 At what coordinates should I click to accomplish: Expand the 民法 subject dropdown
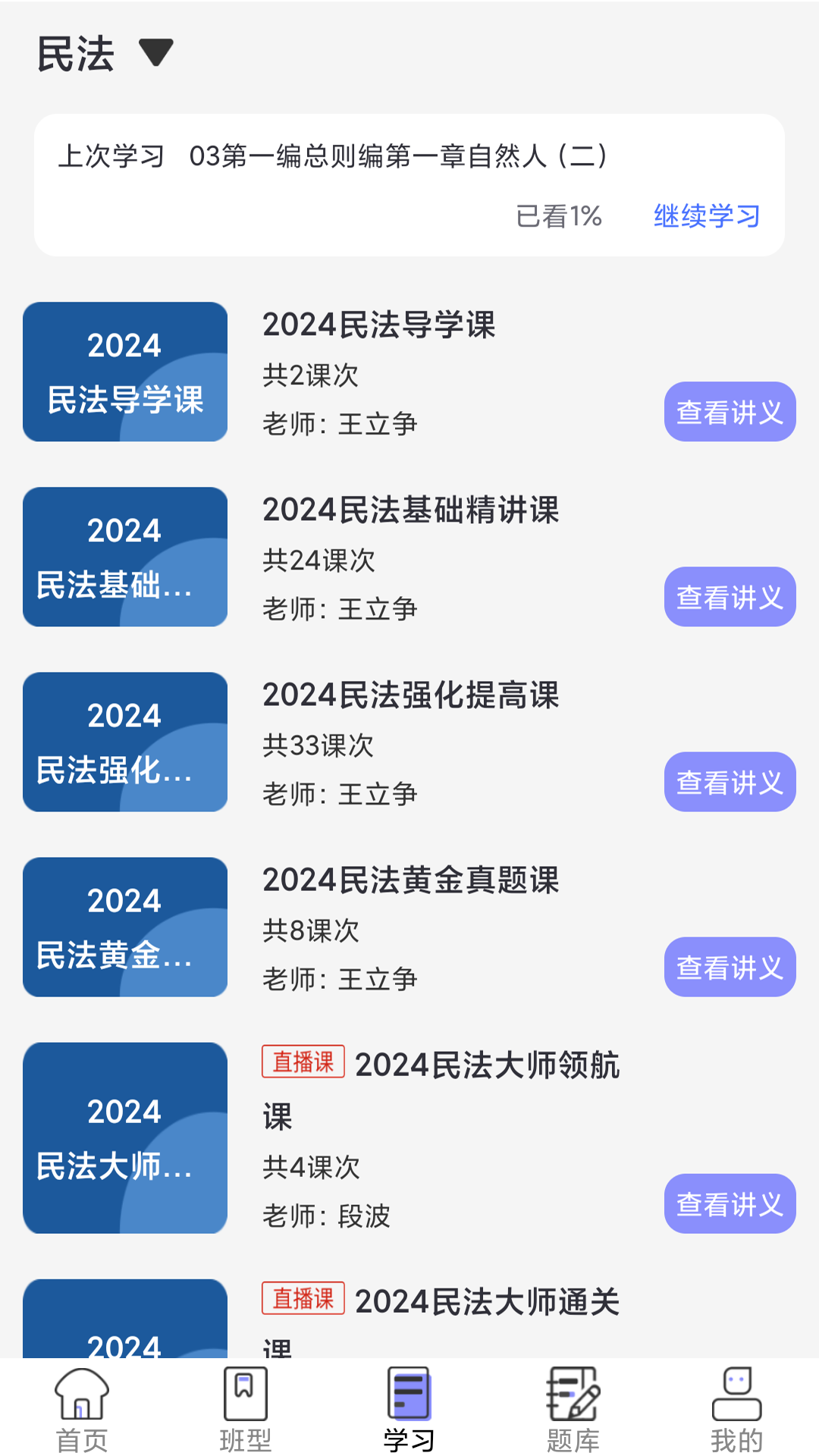(x=156, y=53)
